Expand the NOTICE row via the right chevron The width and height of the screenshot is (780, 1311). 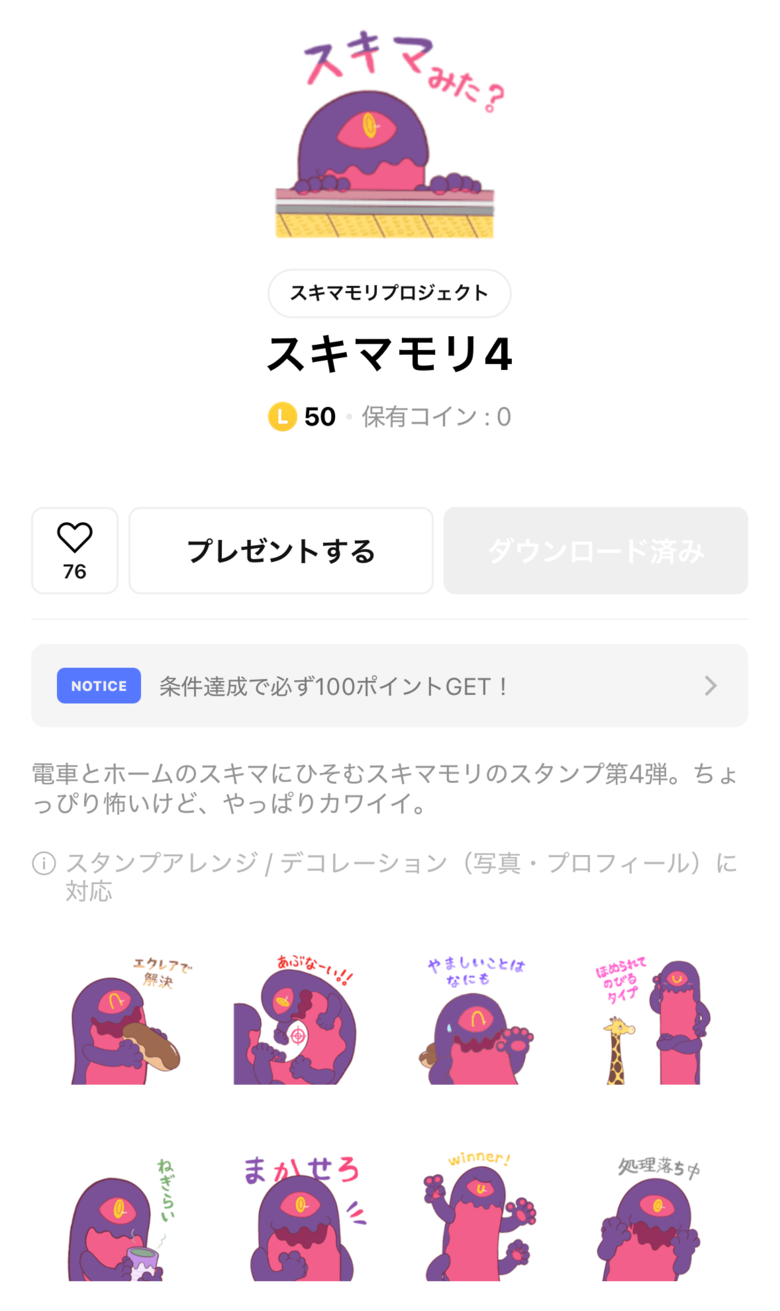[710, 685]
